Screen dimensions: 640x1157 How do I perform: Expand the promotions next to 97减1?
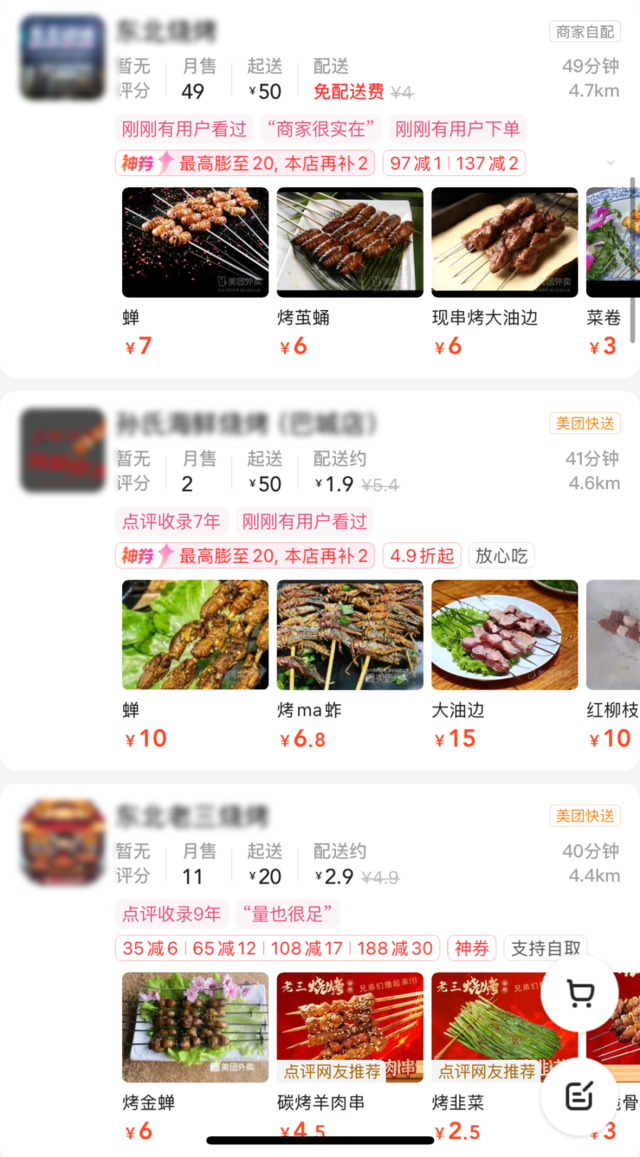point(610,163)
